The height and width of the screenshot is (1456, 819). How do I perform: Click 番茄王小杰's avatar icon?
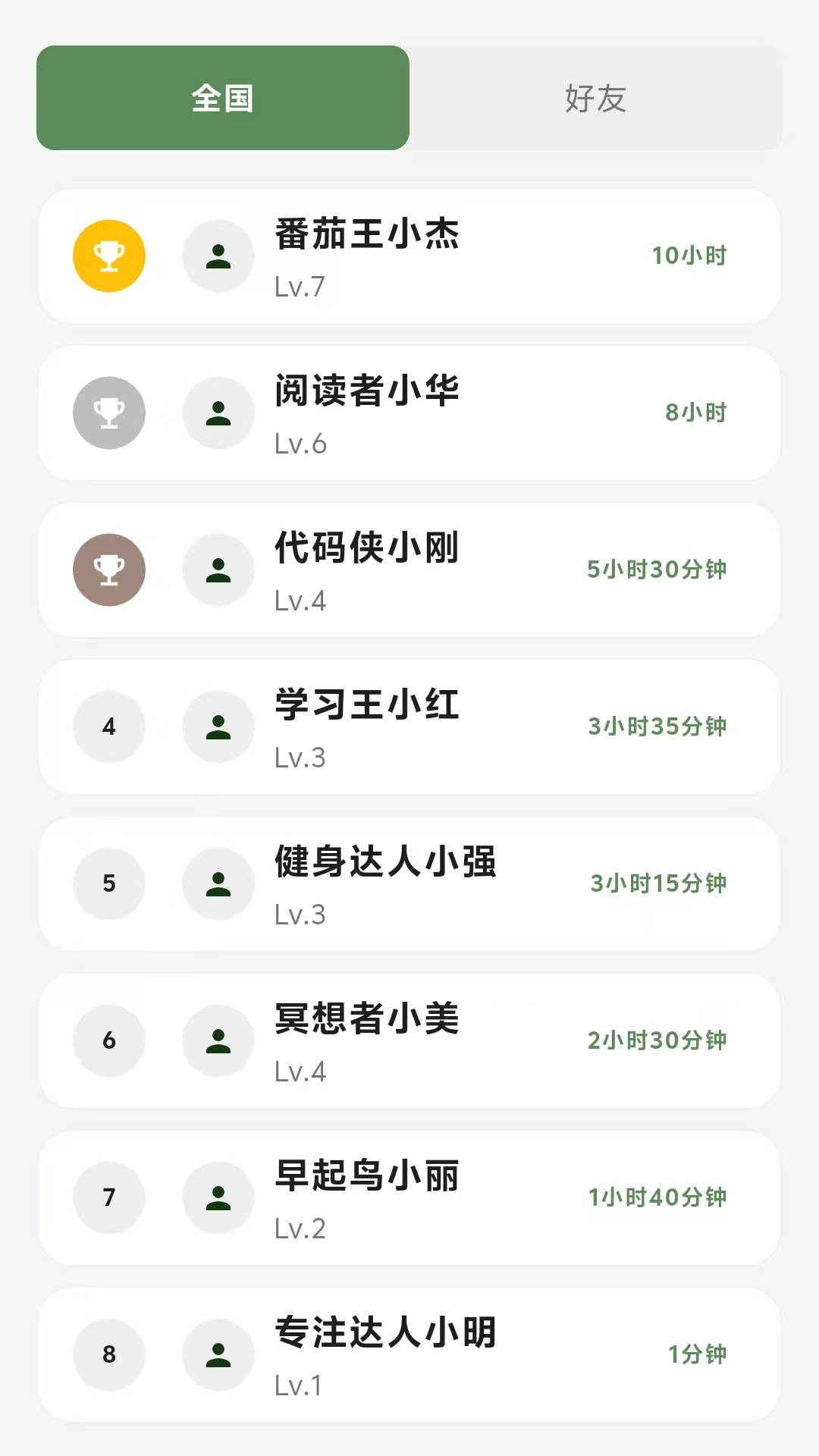click(x=218, y=256)
